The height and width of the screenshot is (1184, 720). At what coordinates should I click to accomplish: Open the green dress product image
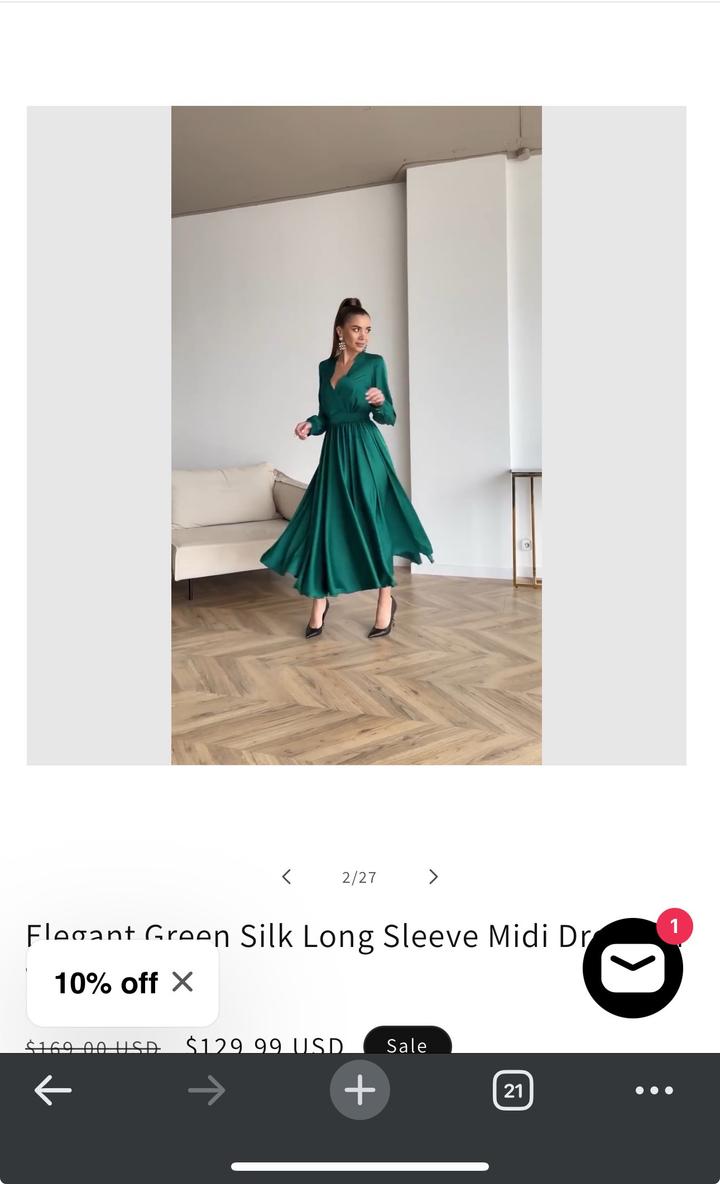click(x=356, y=436)
